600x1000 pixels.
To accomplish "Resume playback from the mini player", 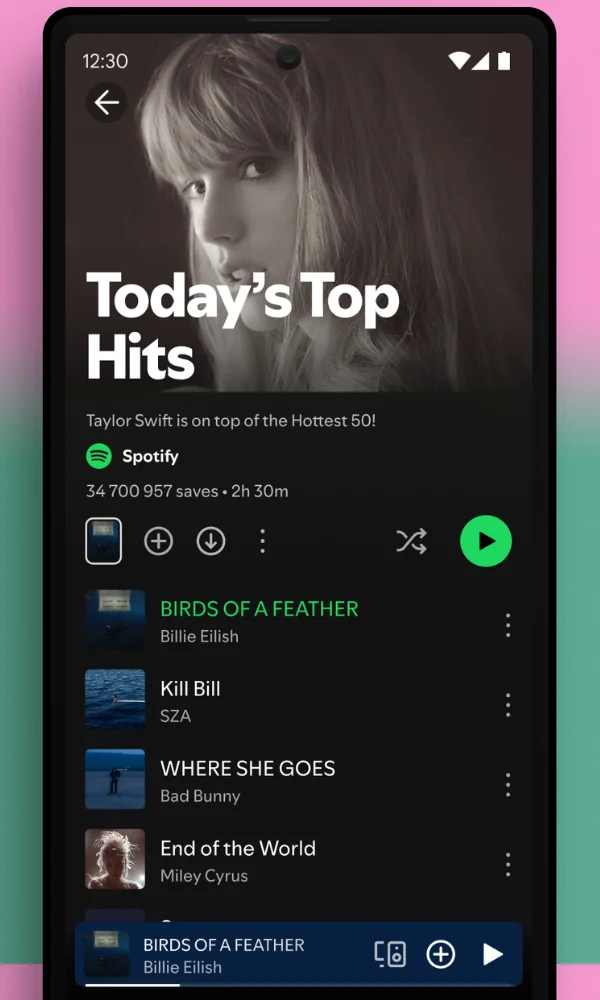I will pos(493,954).
